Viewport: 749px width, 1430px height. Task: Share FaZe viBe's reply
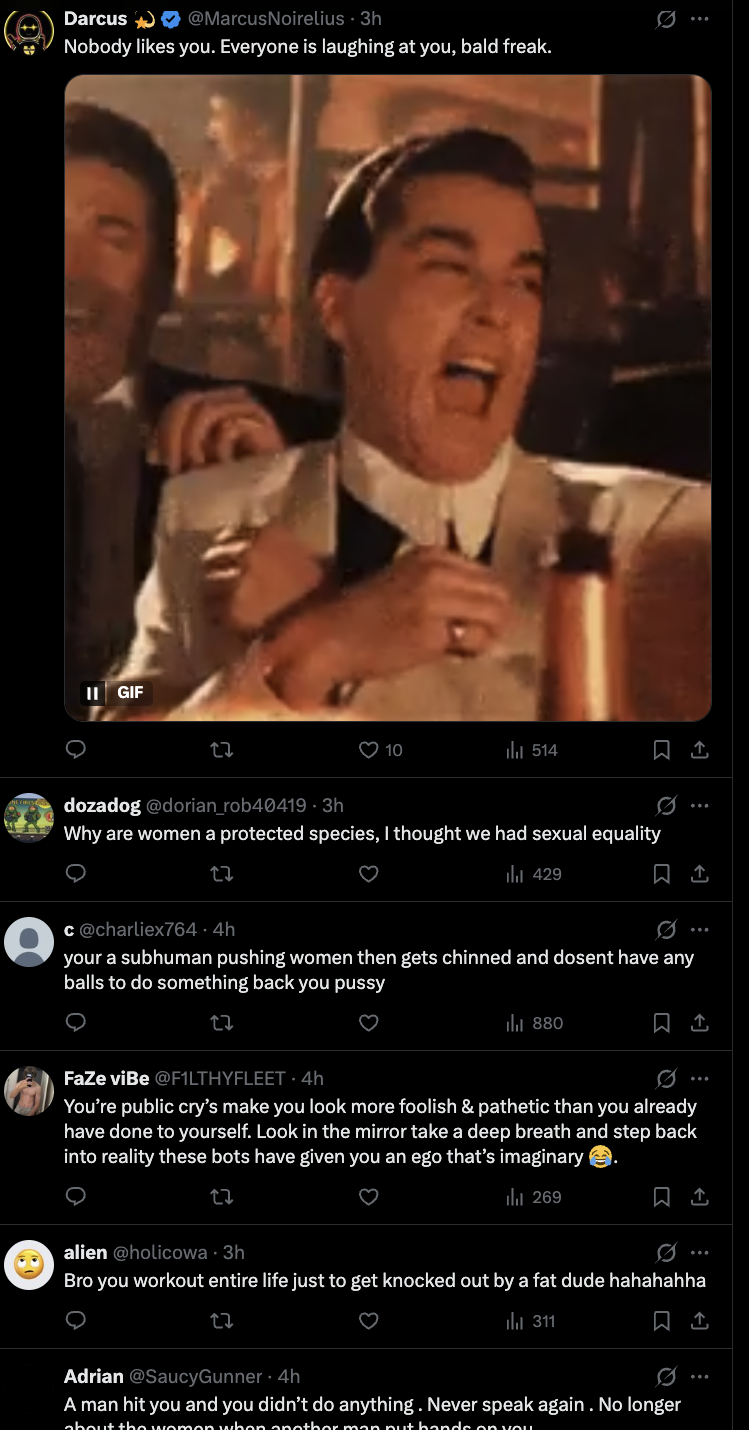700,1197
